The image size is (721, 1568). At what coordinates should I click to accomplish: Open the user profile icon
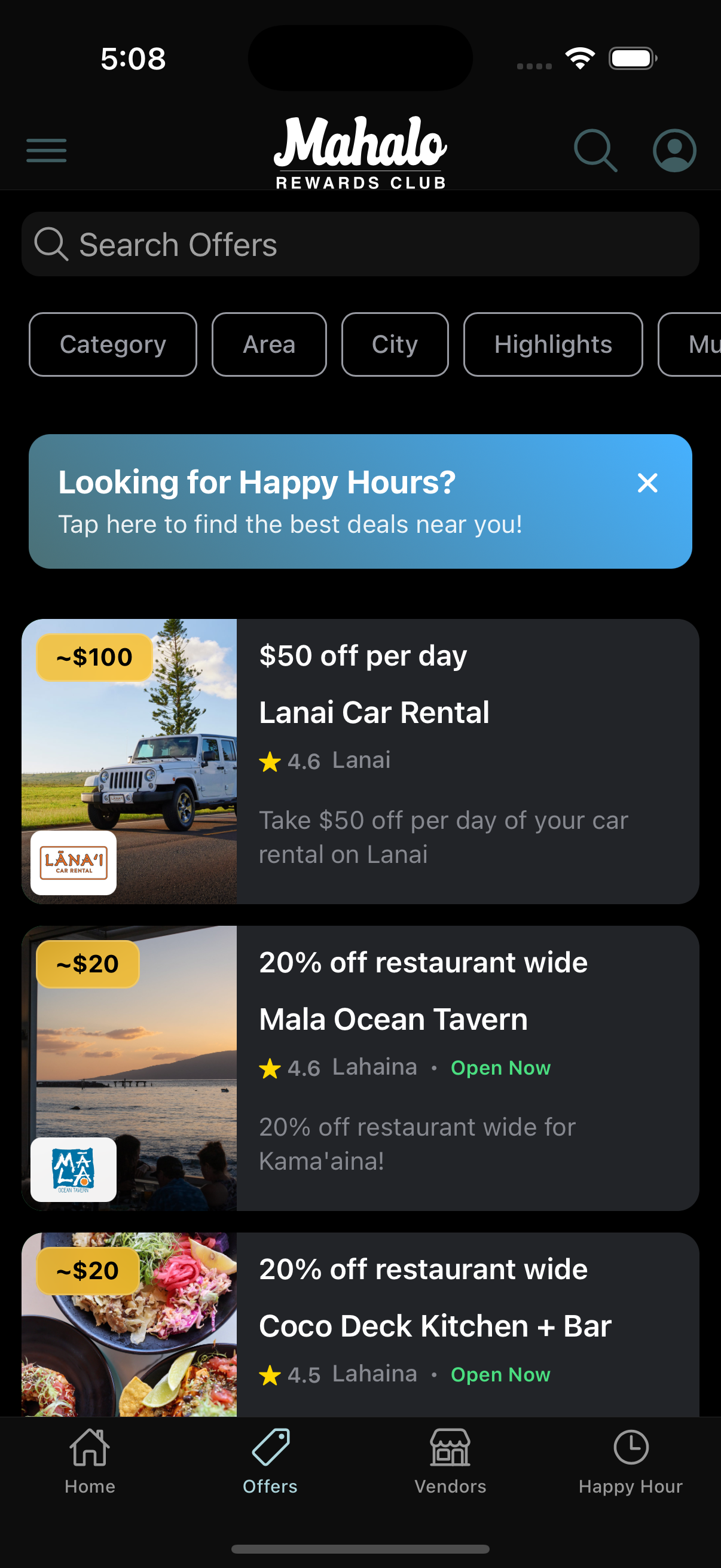coord(674,150)
